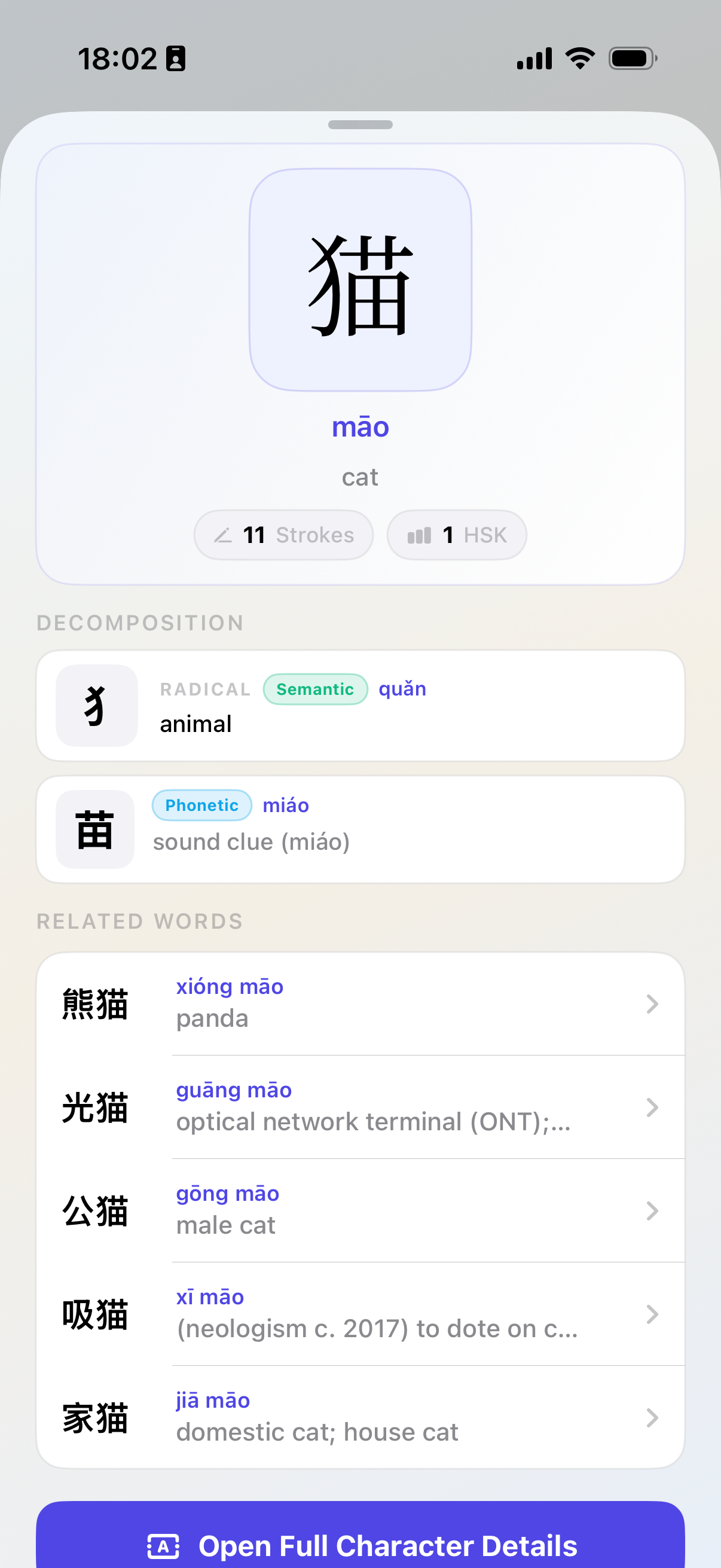721x1568 pixels.
Task: Open the quǎn pinyin link
Action: coord(402,688)
